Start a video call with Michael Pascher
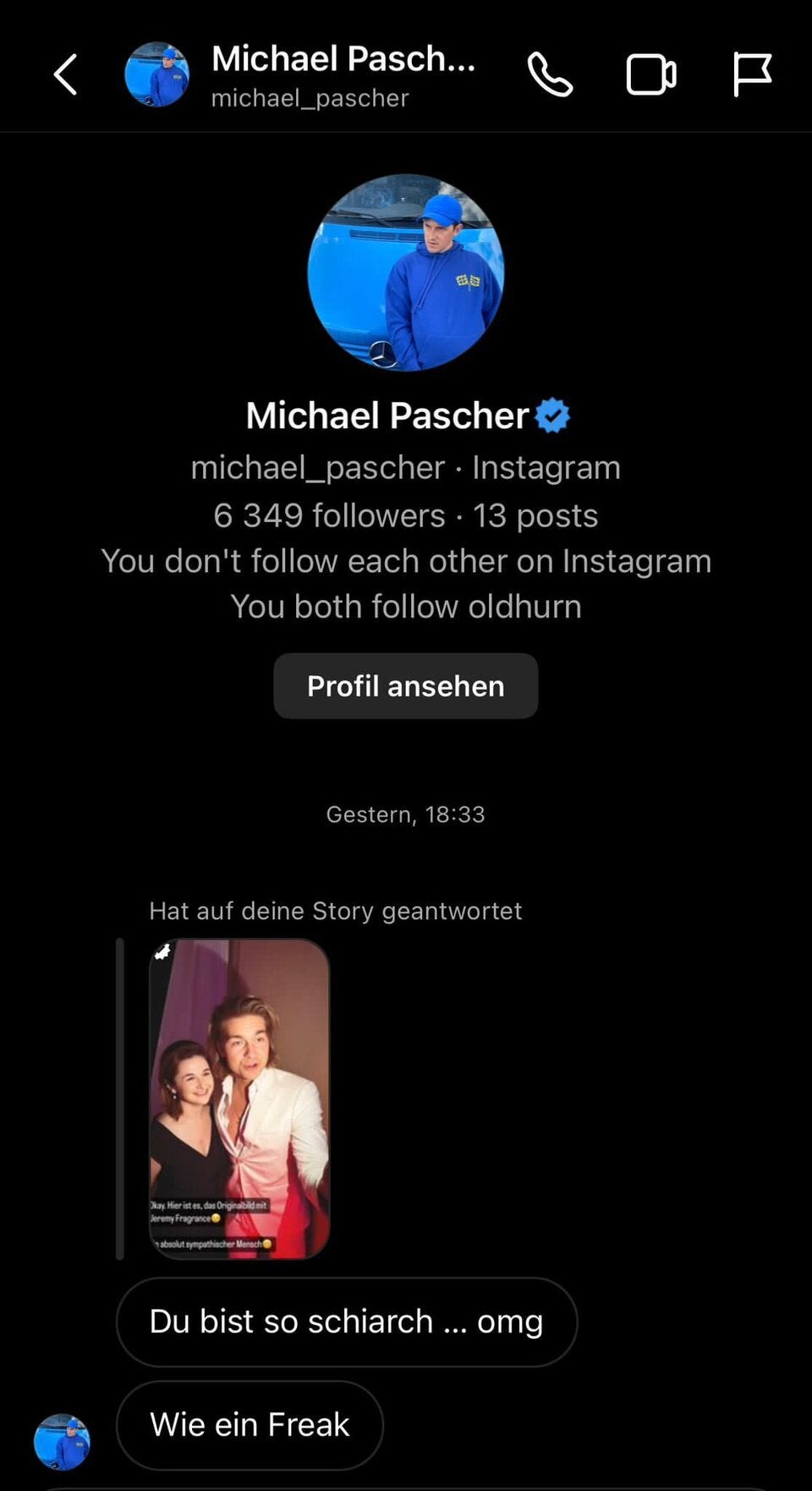 coord(650,74)
